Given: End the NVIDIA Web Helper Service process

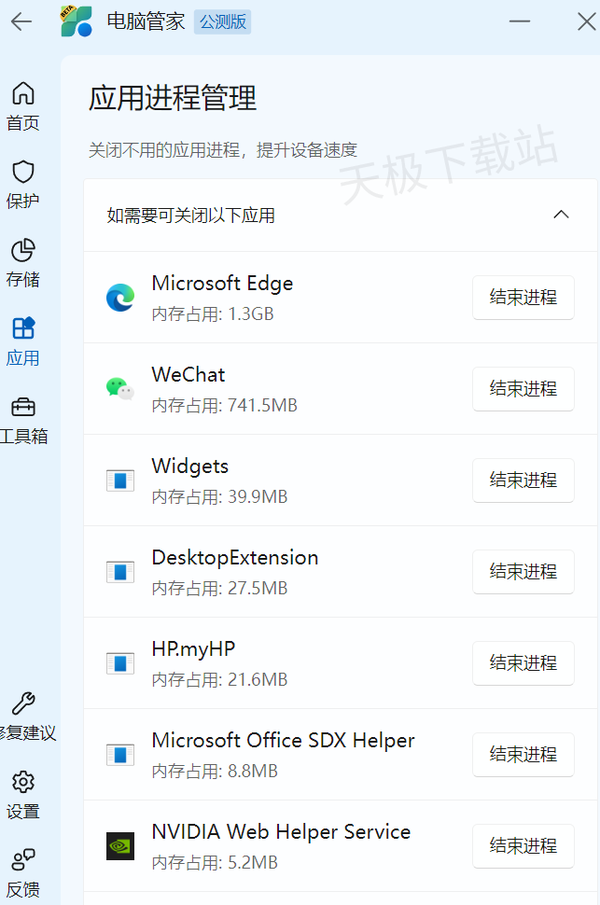Looking at the screenshot, I should (x=523, y=846).
